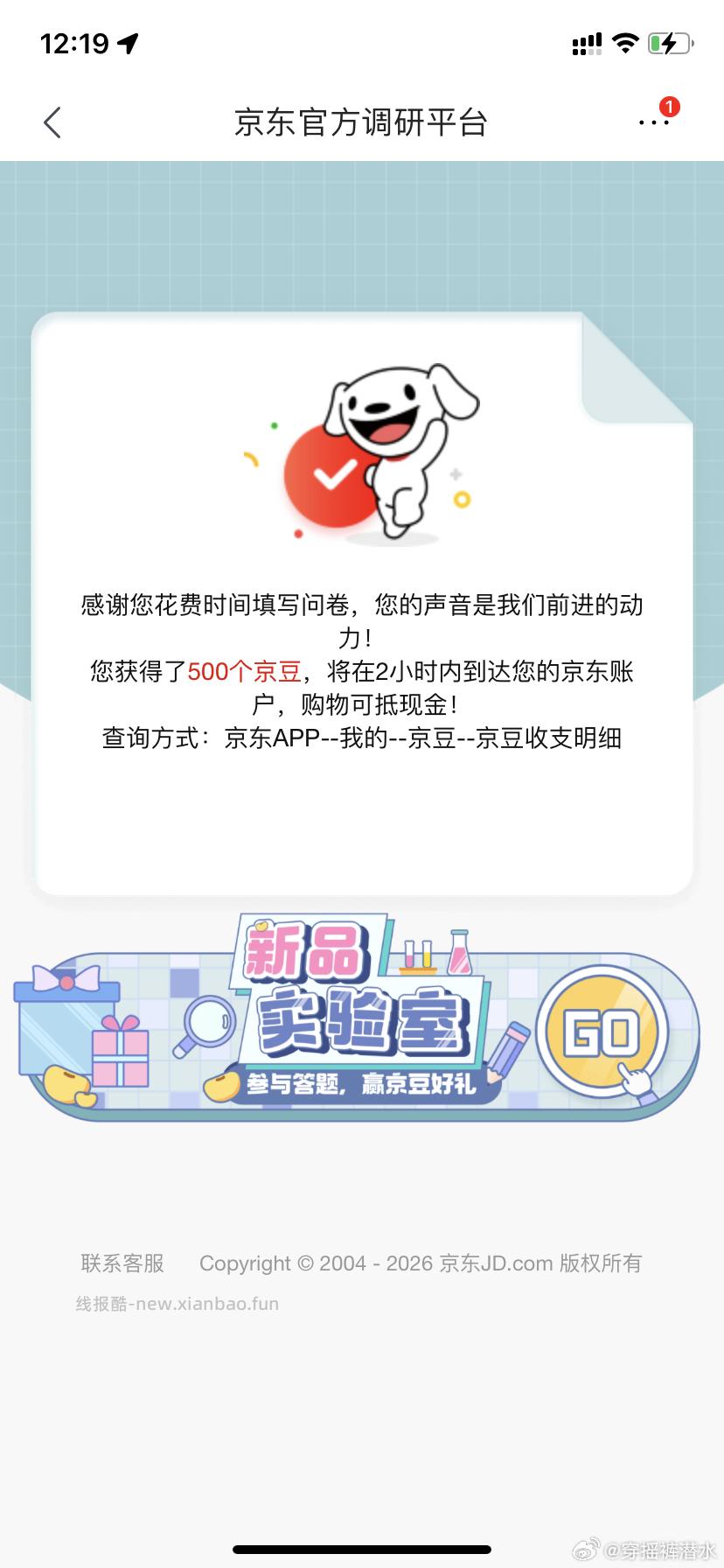The width and height of the screenshot is (724, 1568).
Task: Tap the Copyright 京东JD.com footer text
Action: pyautogui.click(x=421, y=1263)
